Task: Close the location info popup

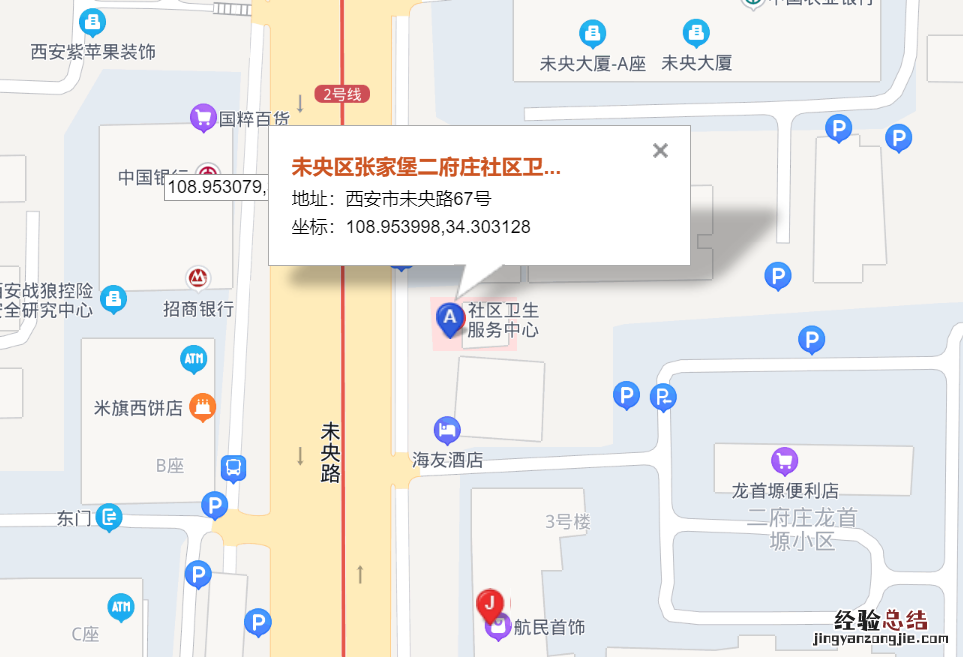Action: pos(660,151)
